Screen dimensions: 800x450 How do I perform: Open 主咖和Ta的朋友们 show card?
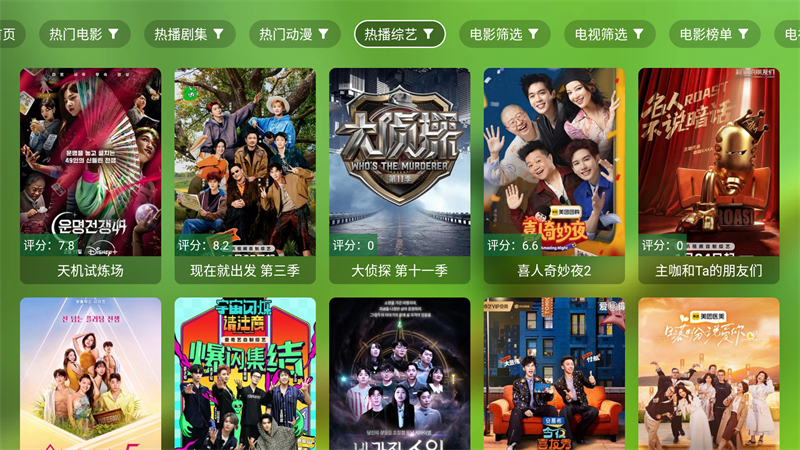[x=708, y=175]
